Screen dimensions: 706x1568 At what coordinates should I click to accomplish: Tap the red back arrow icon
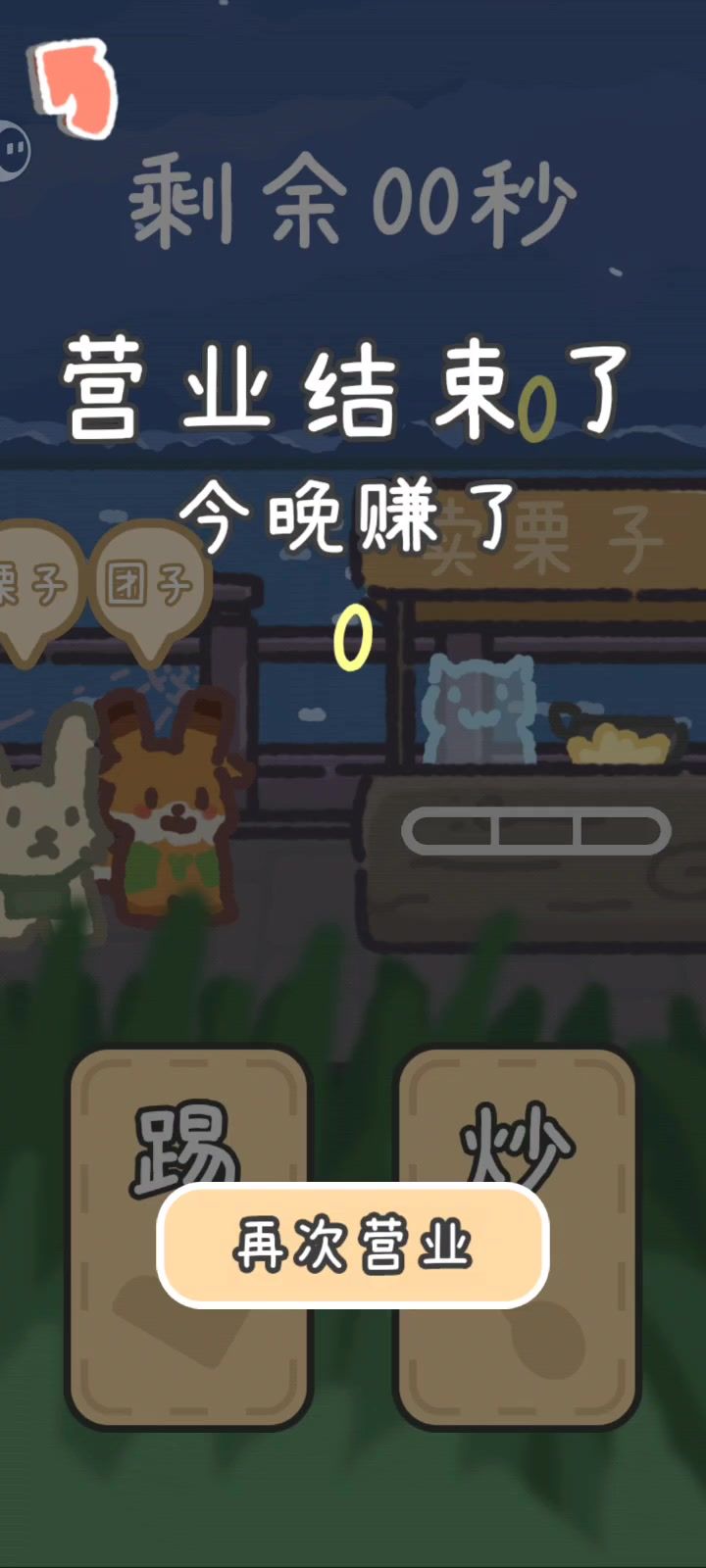point(76,88)
